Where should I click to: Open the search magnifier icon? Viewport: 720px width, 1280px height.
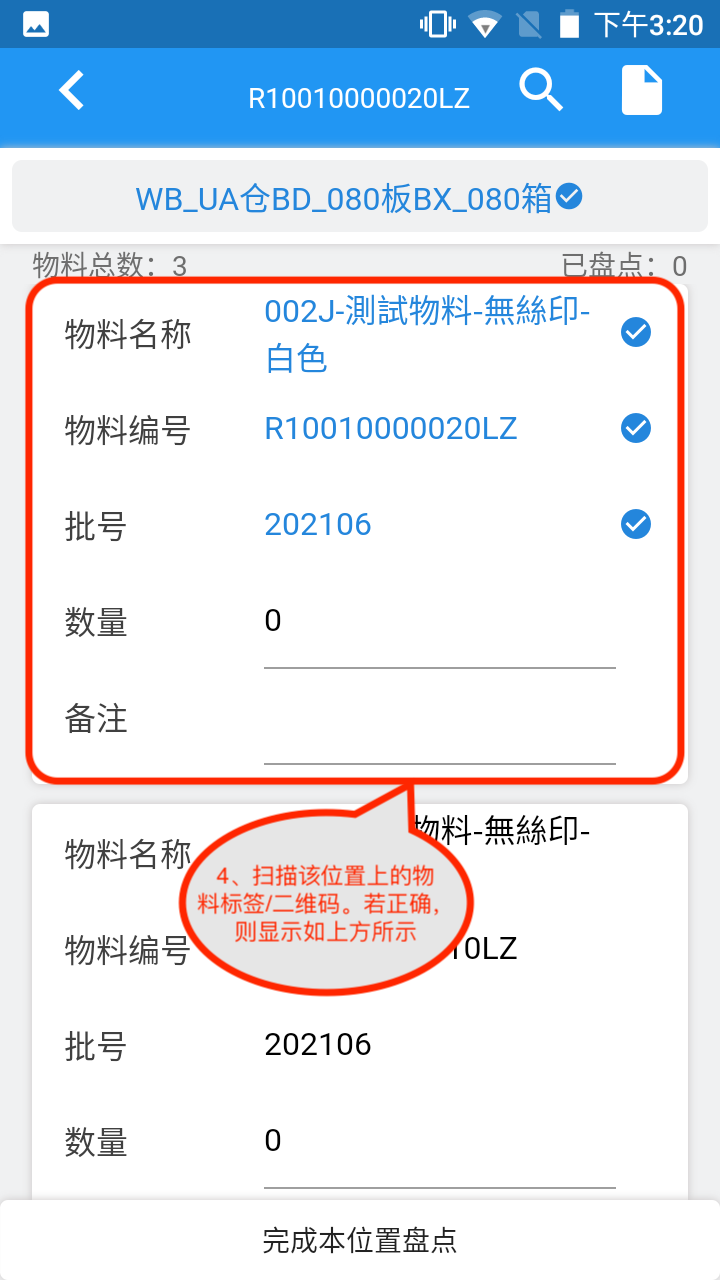click(x=541, y=92)
